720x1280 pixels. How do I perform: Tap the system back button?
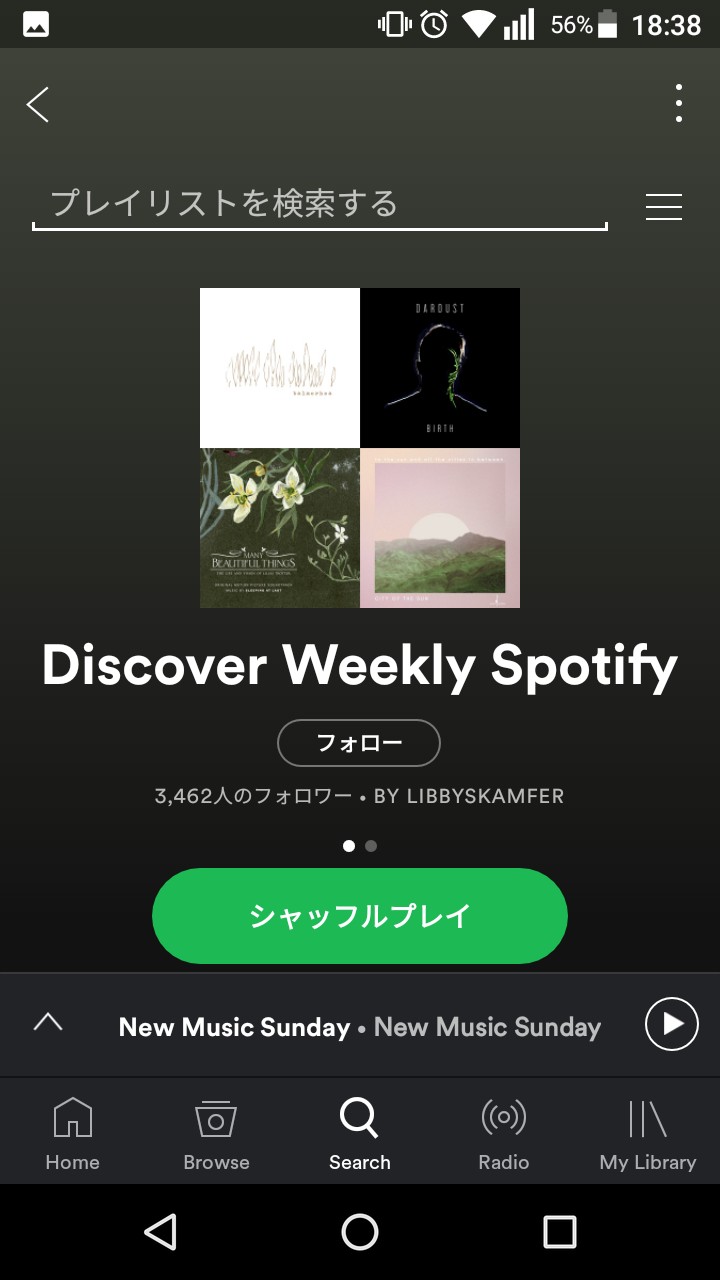click(x=161, y=1232)
